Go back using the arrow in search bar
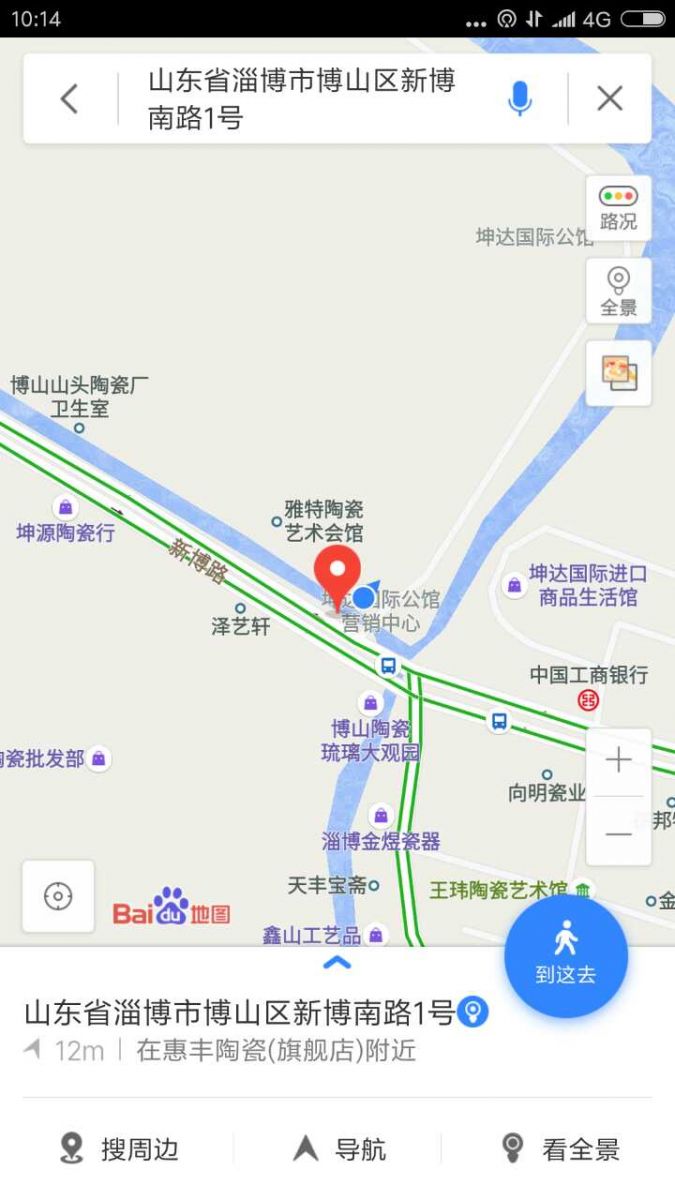Viewport: 675px width, 1200px height. 69,98
